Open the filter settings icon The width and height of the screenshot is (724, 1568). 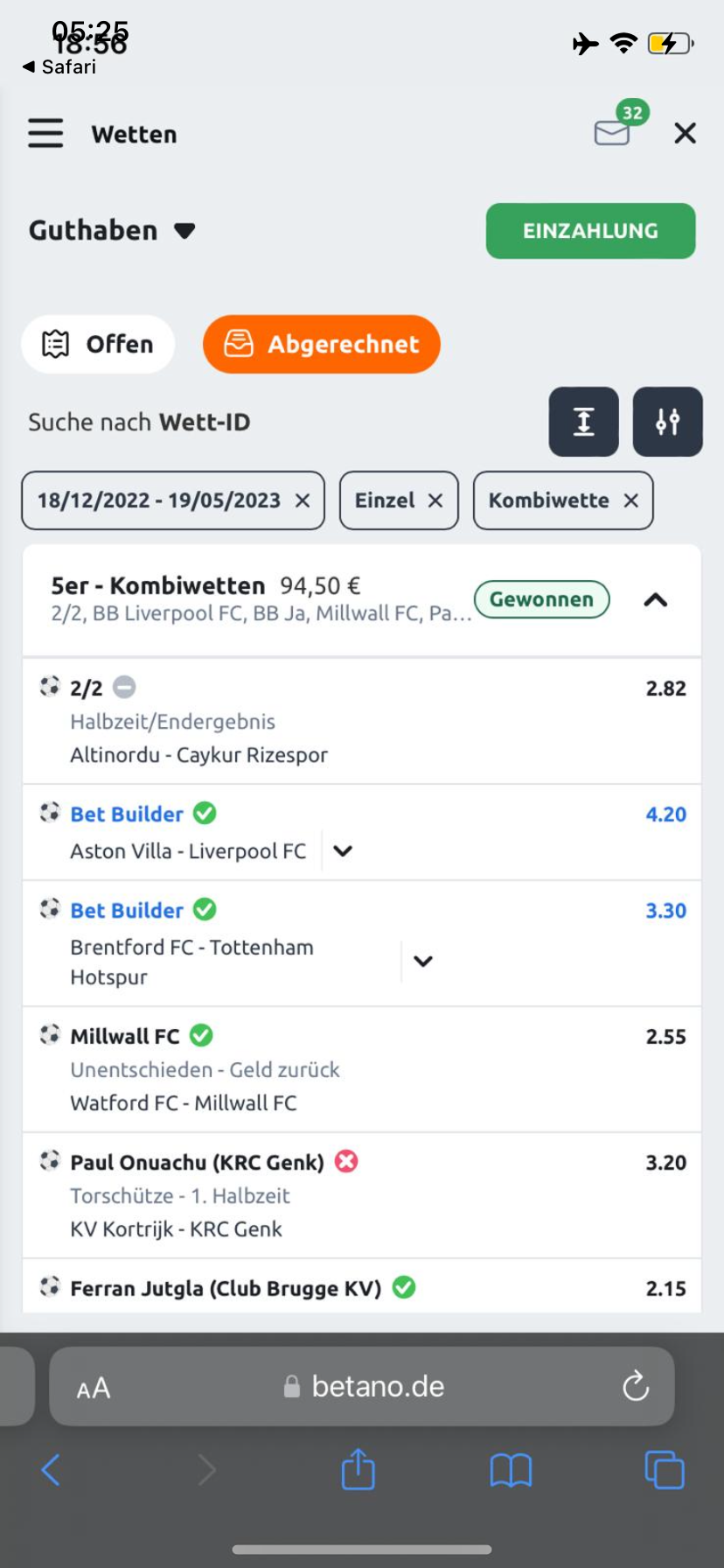click(x=667, y=422)
